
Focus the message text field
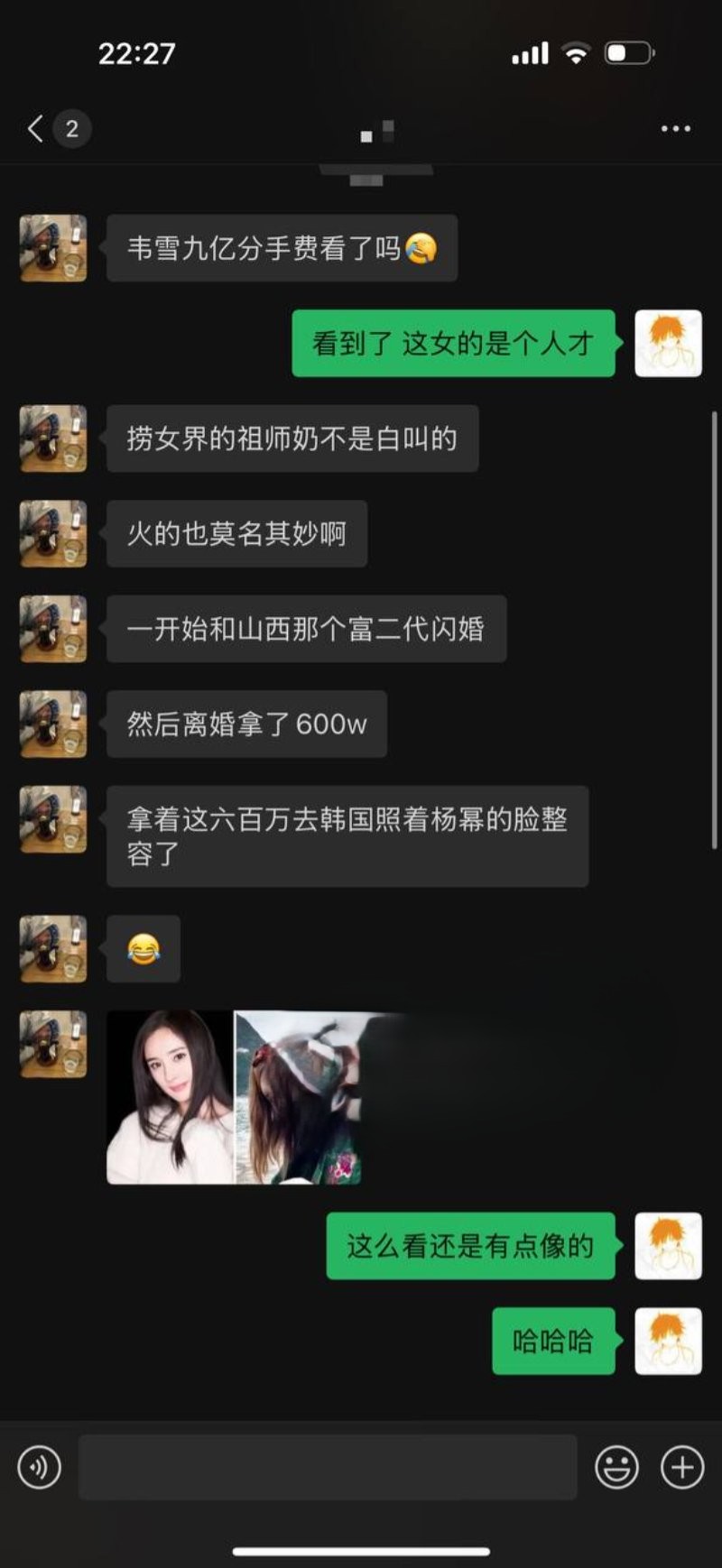pyautogui.click(x=327, y=1467)
